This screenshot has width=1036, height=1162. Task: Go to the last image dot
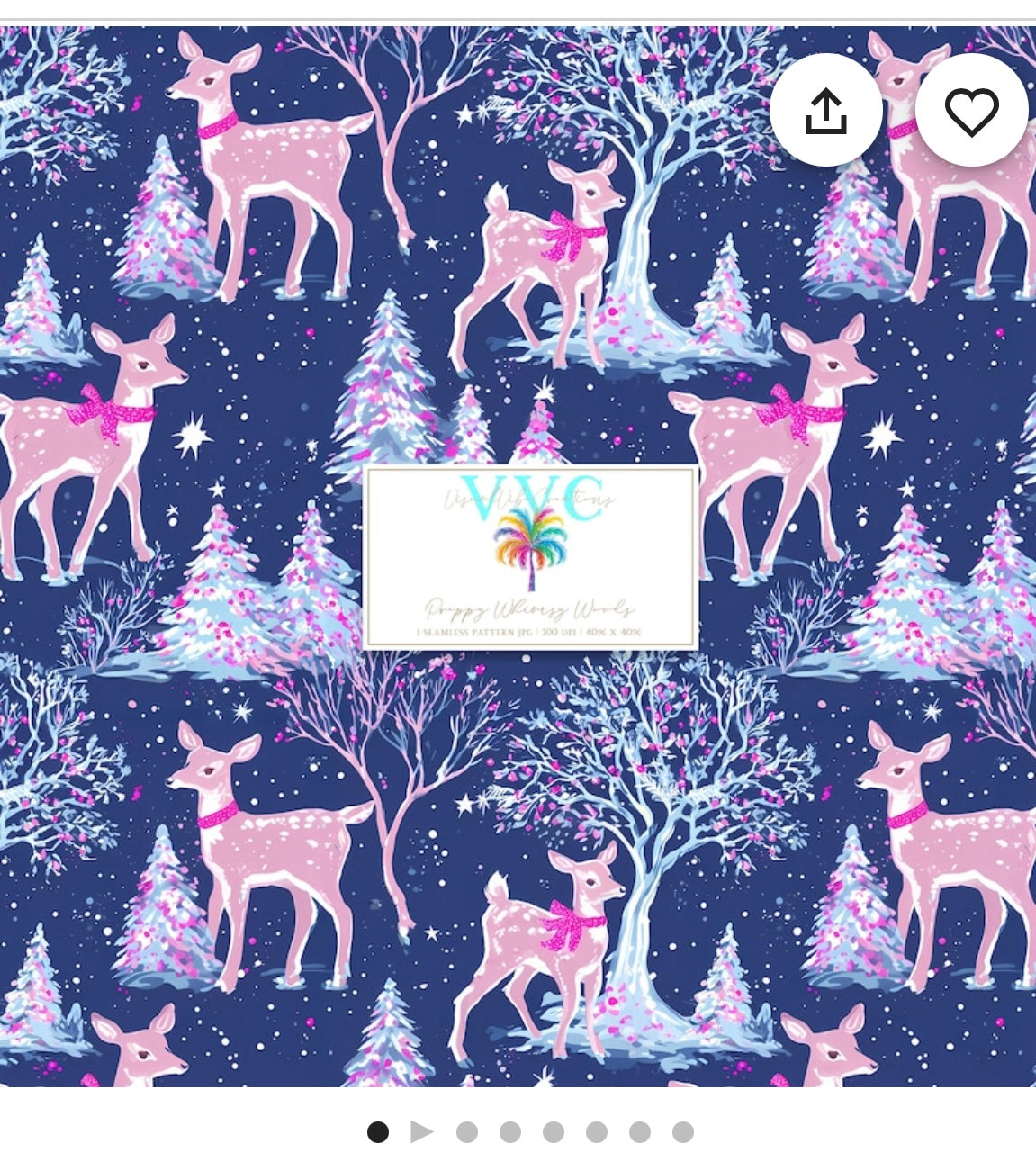683,1131
